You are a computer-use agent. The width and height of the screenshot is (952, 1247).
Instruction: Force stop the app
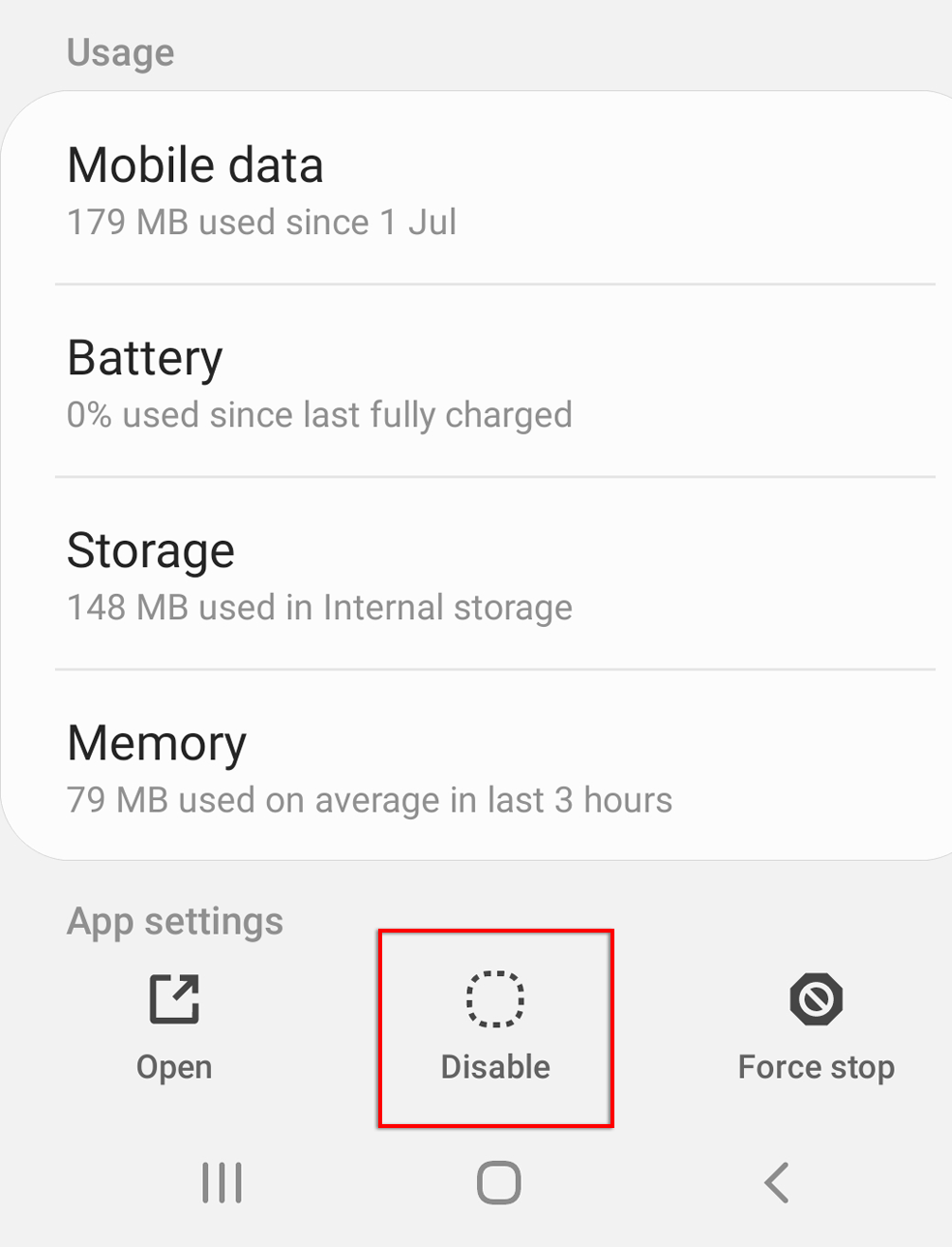(x=816, y=1027)
